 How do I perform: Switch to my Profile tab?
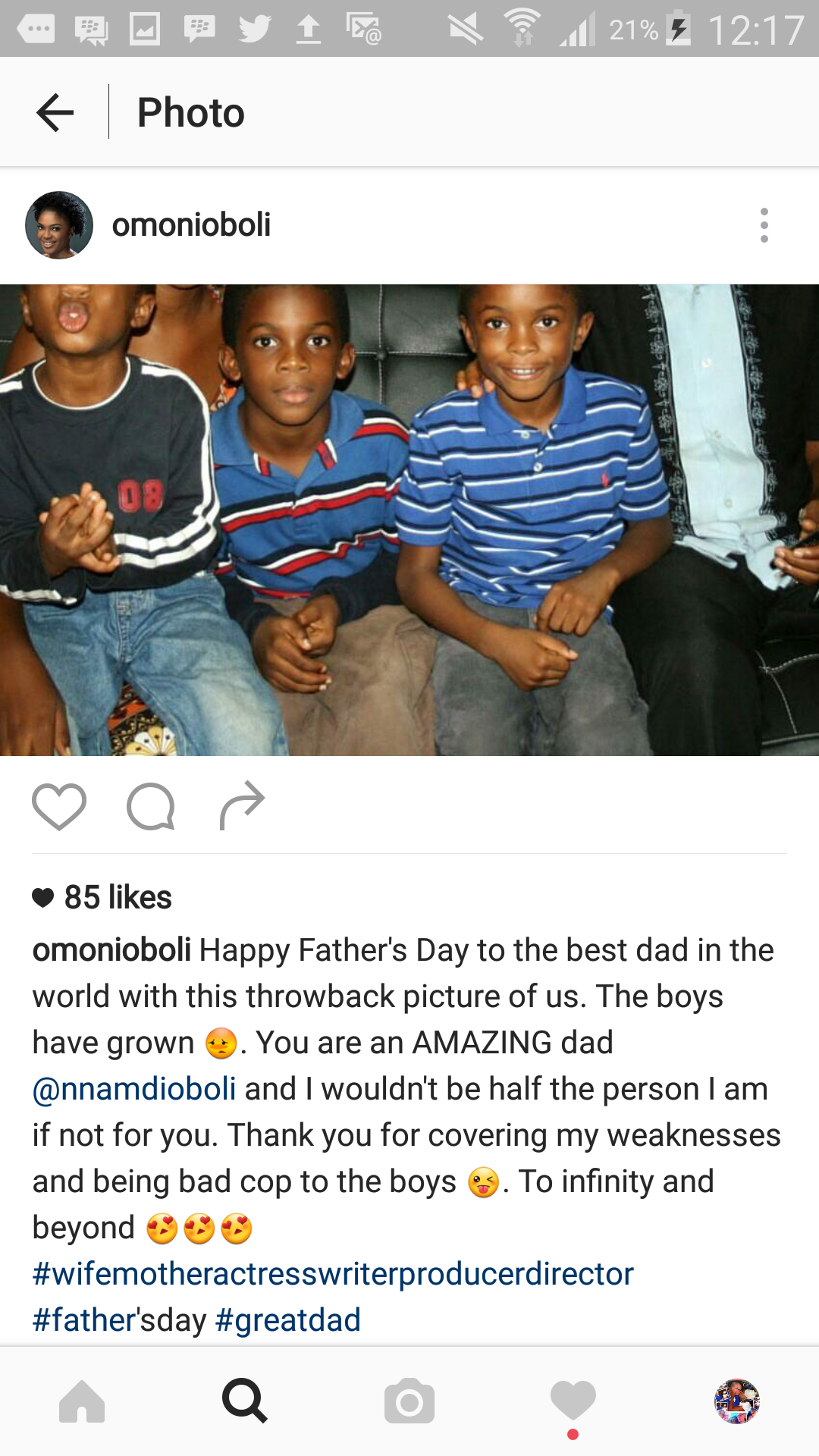[x=737, y=1401]
